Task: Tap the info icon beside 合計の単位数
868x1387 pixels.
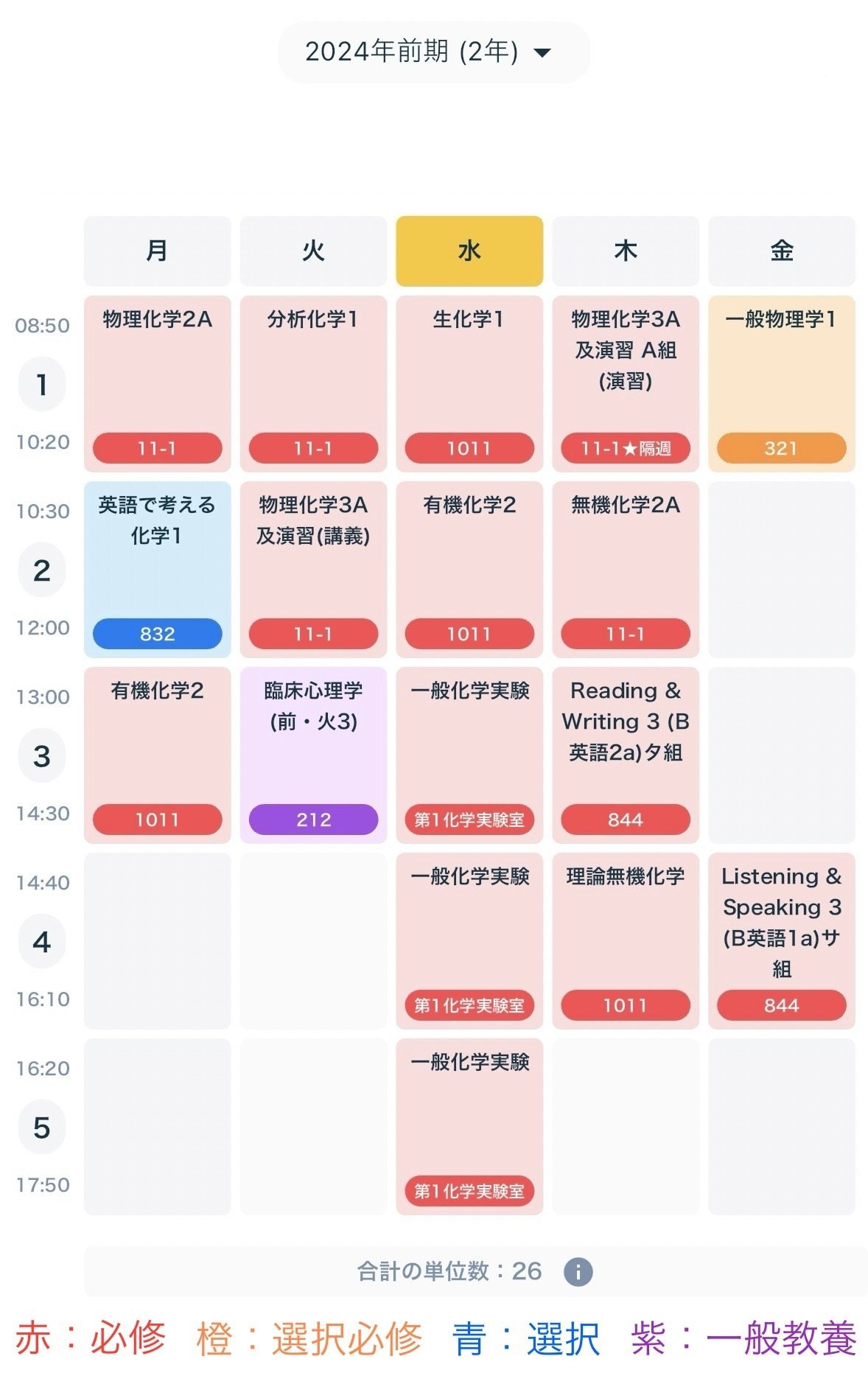Action: click(578, 1271)
